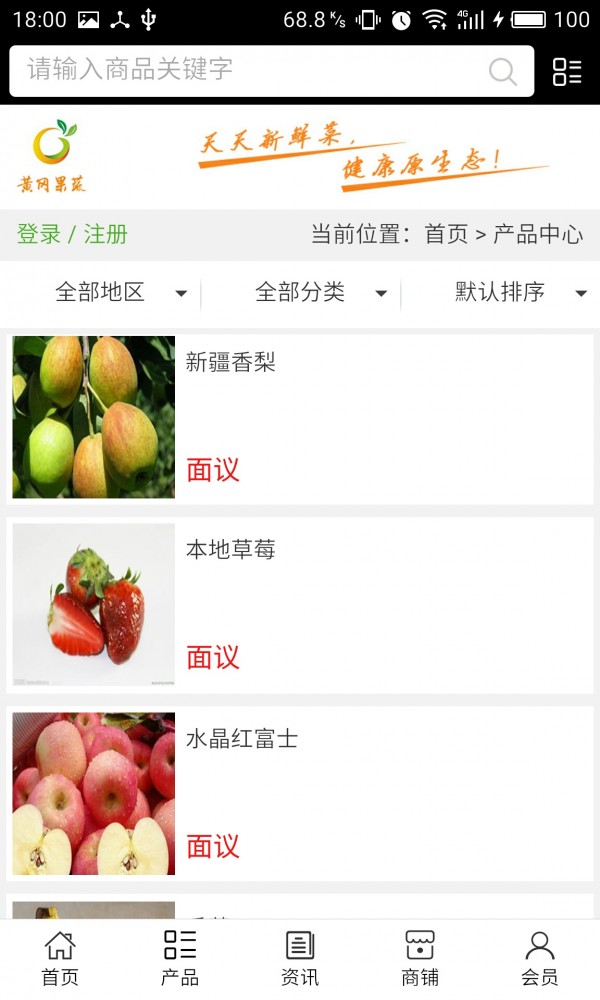600x1000 pixels.
Task: Select the 水晶红富士 product
Action: (300, 794)
